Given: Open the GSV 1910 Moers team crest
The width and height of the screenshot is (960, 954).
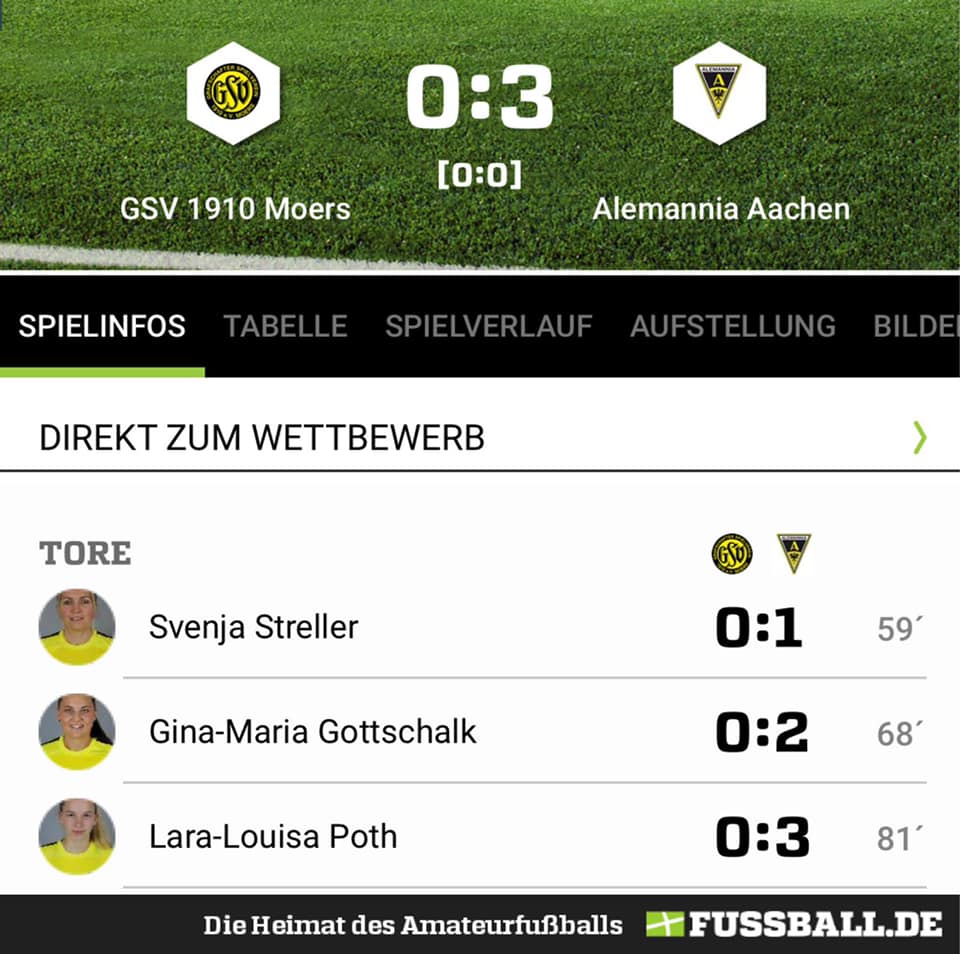Looking at the screenshot, I should tap(233, 93).
